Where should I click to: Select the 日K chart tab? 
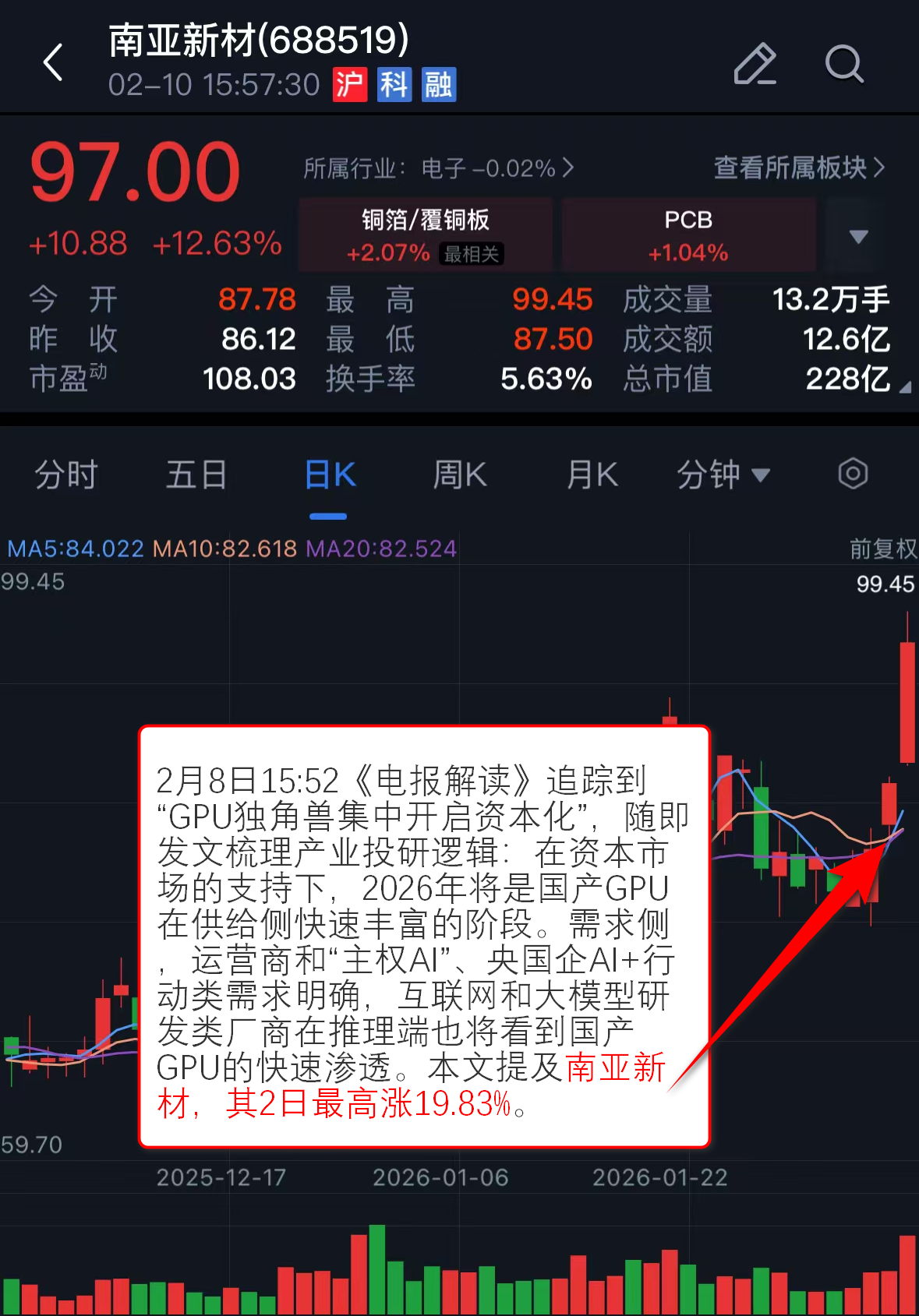coord(330,475)
